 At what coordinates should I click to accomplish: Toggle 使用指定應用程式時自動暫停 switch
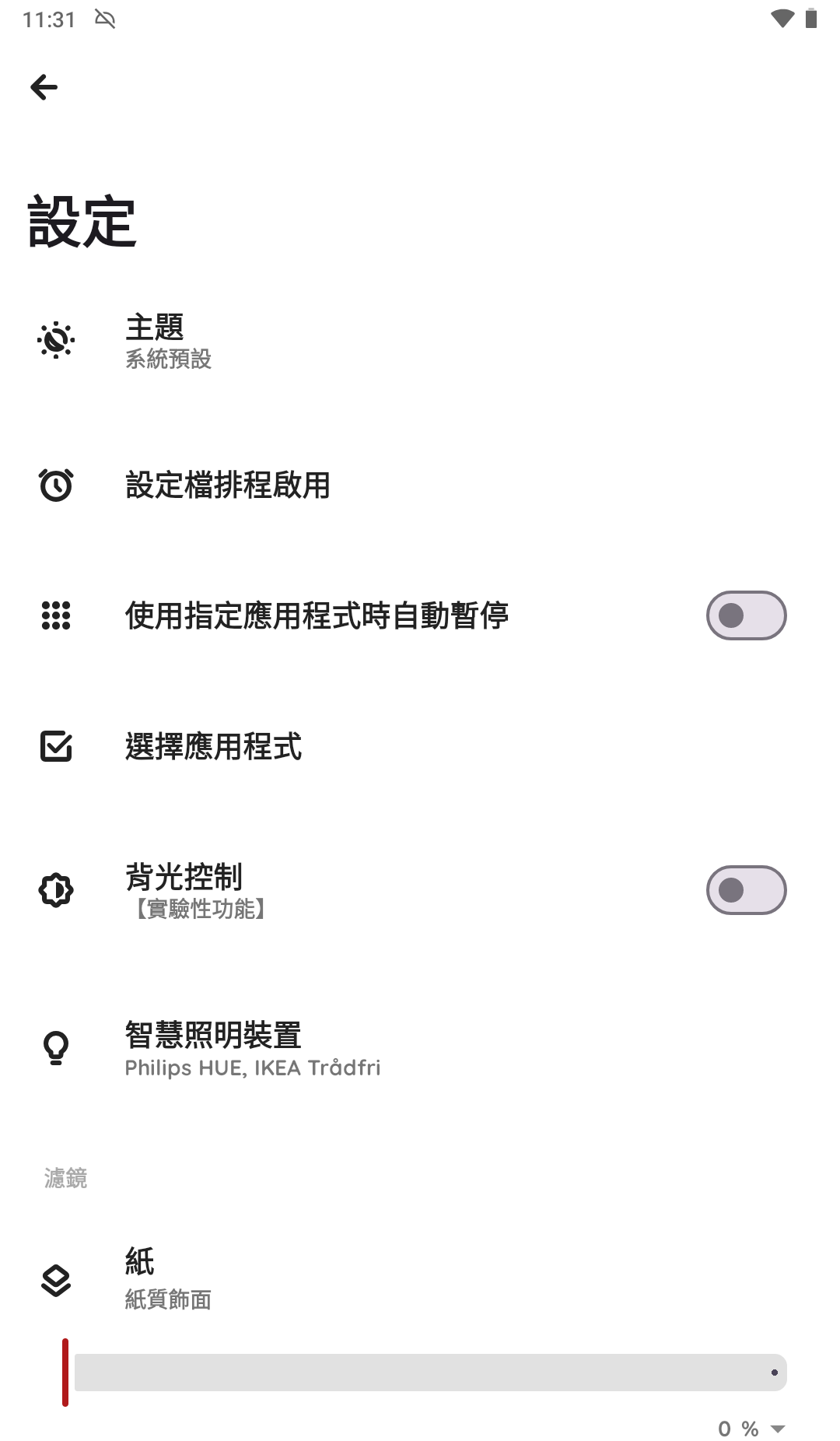pyautogui.click(x=745, y=615)
